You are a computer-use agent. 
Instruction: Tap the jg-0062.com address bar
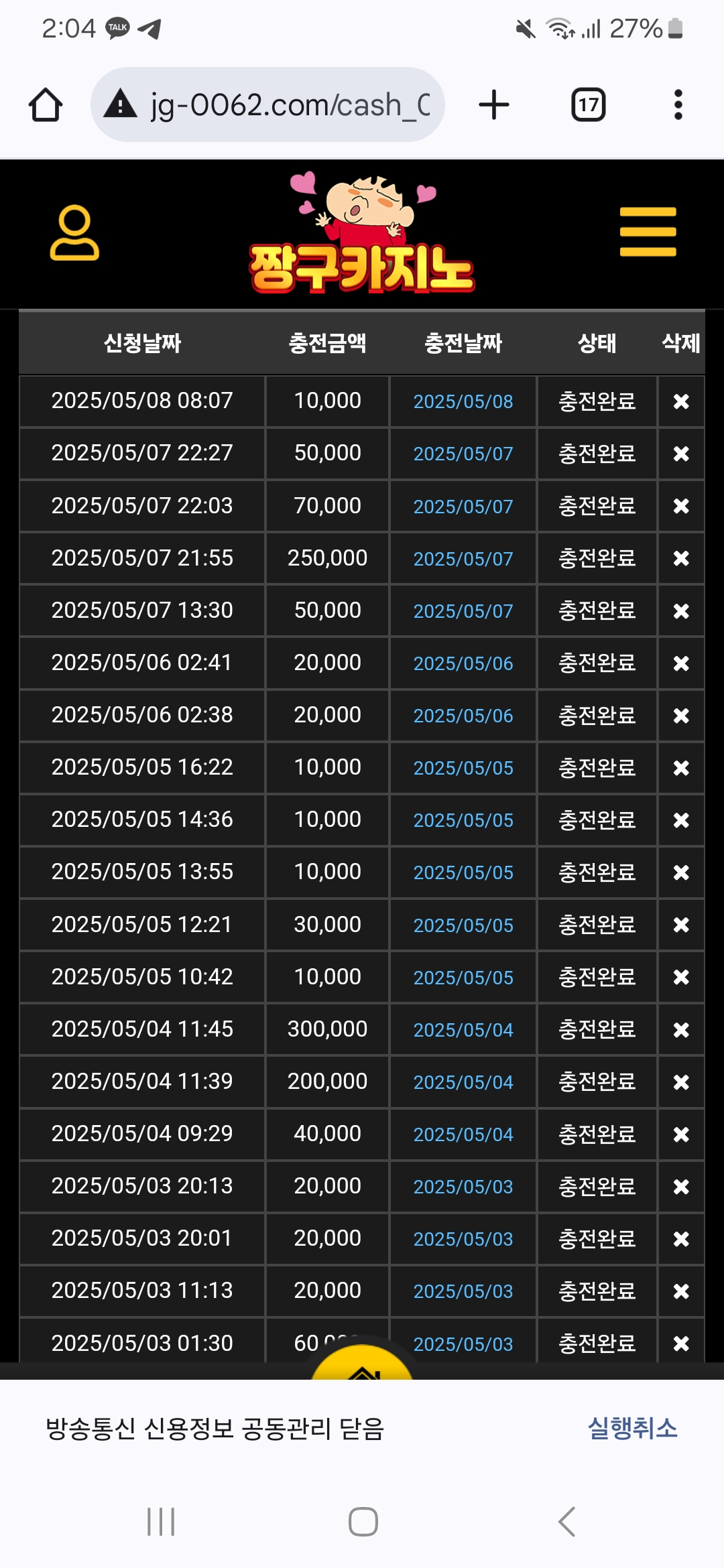coord(267,105)
